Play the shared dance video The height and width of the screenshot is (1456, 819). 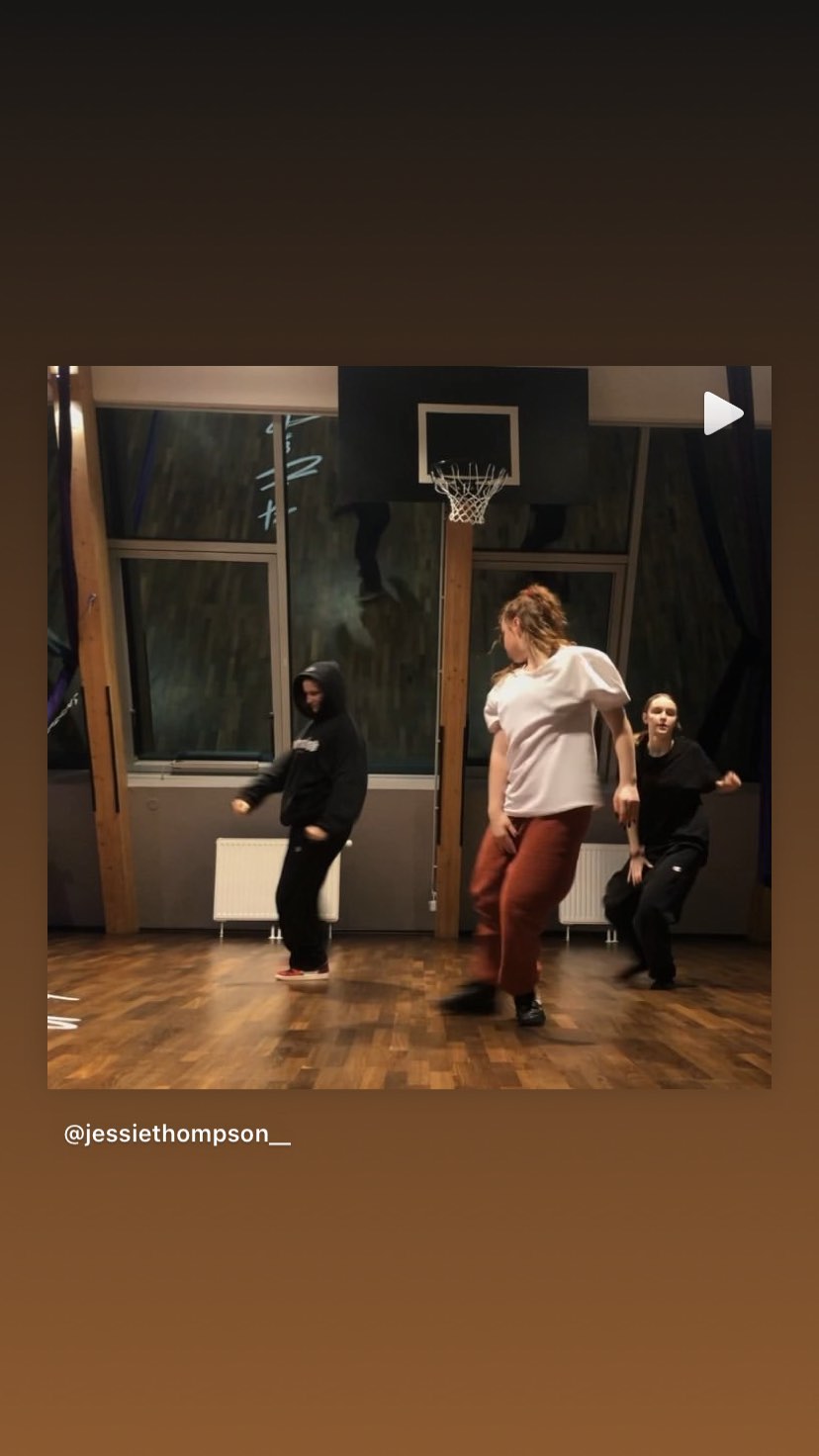coord(722,413)
